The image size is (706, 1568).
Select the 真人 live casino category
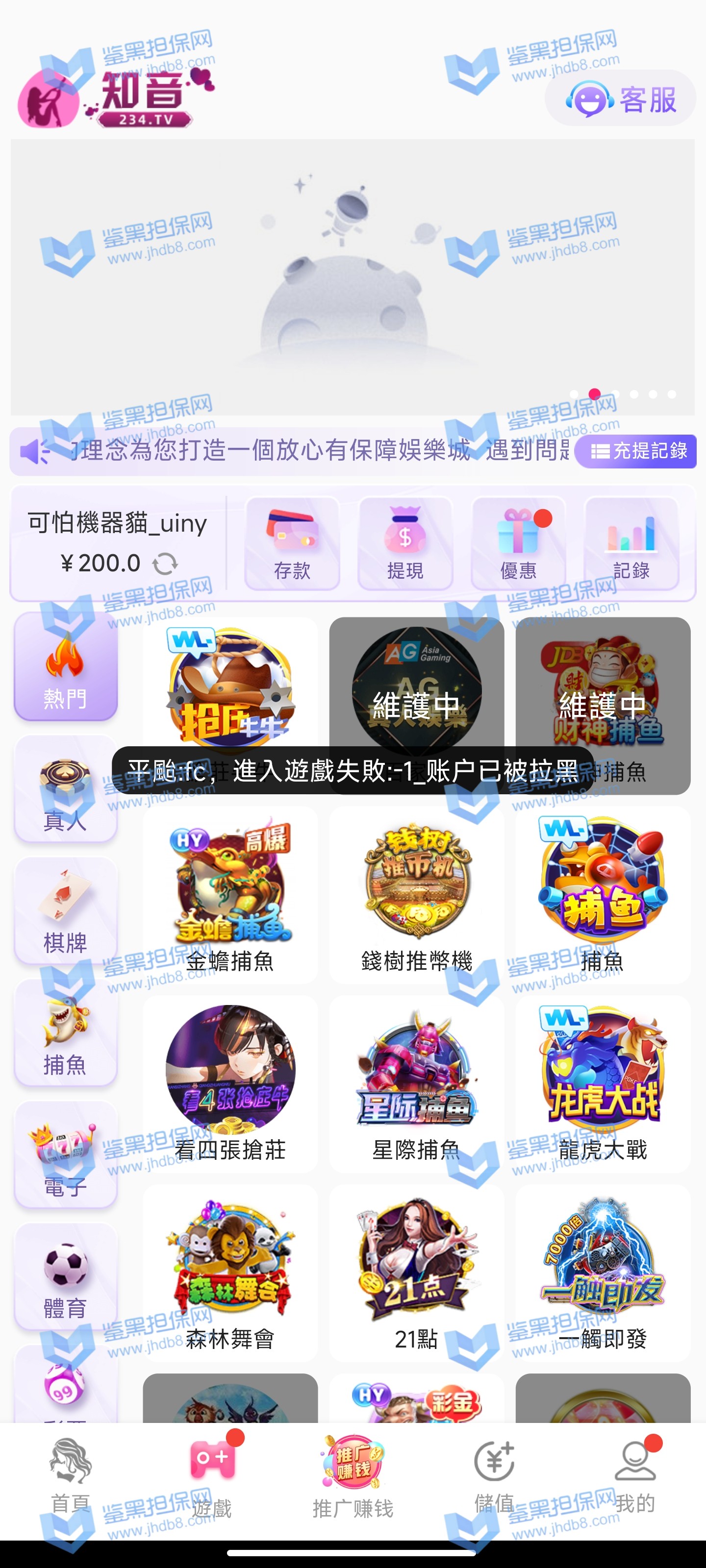65,789
